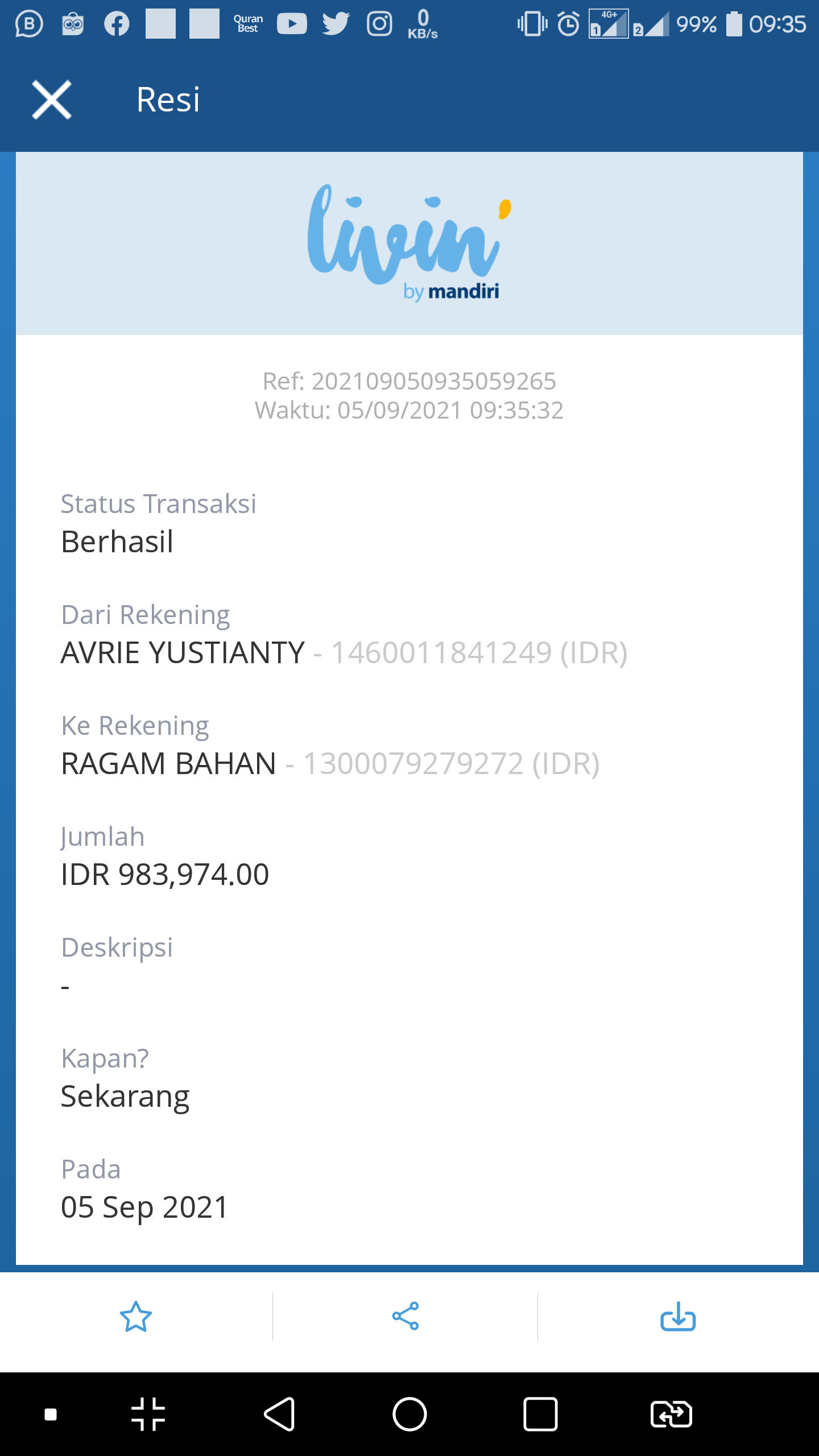Mark this transaction as favorite with star
The image size is (819, 1456).
pos(136,1317)
